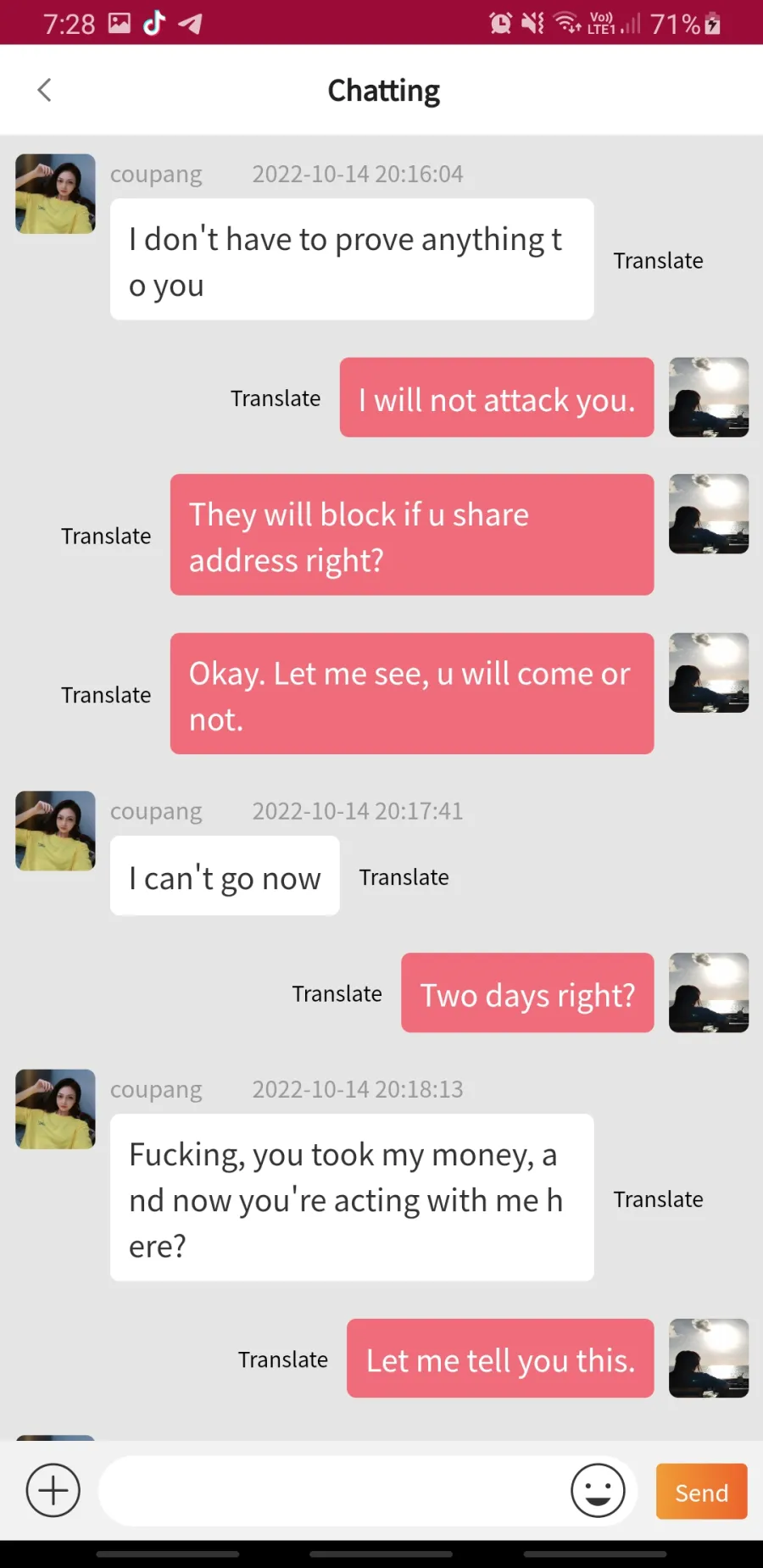Translate the "I will not attack you" message
The image size is (763, 1568).
pyautogui.click(x=276, y=398)
